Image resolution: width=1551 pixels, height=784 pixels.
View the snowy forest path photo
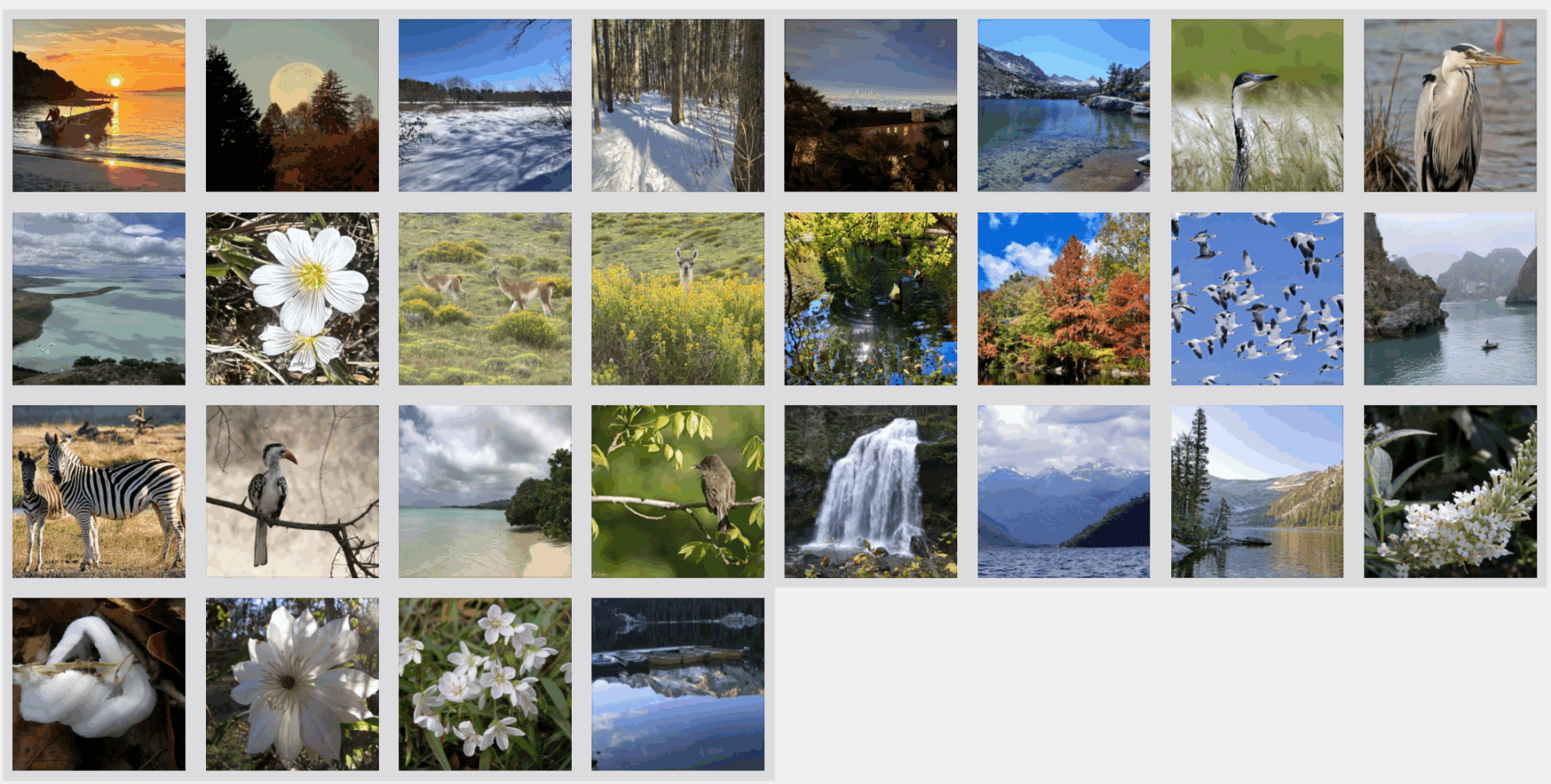pyautogui.click(x=677, y=105)
